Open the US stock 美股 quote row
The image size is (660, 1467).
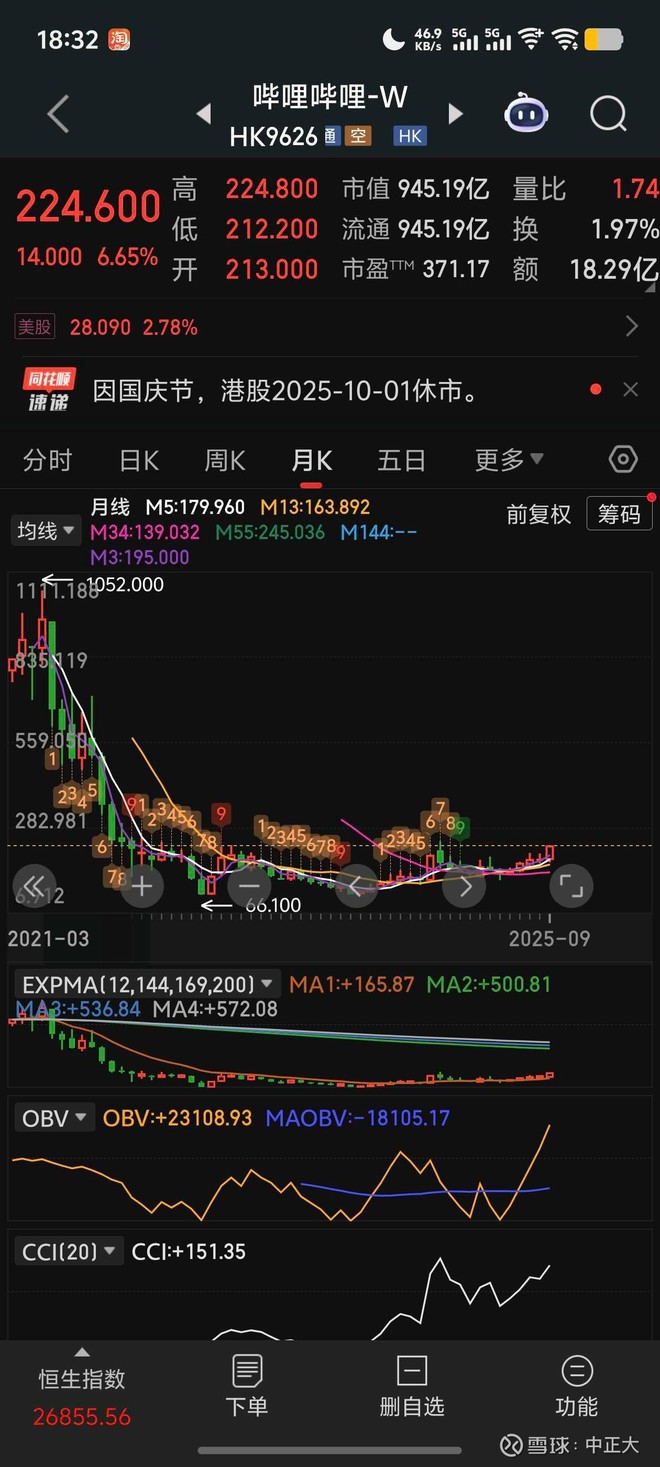[x=330, y=327]
